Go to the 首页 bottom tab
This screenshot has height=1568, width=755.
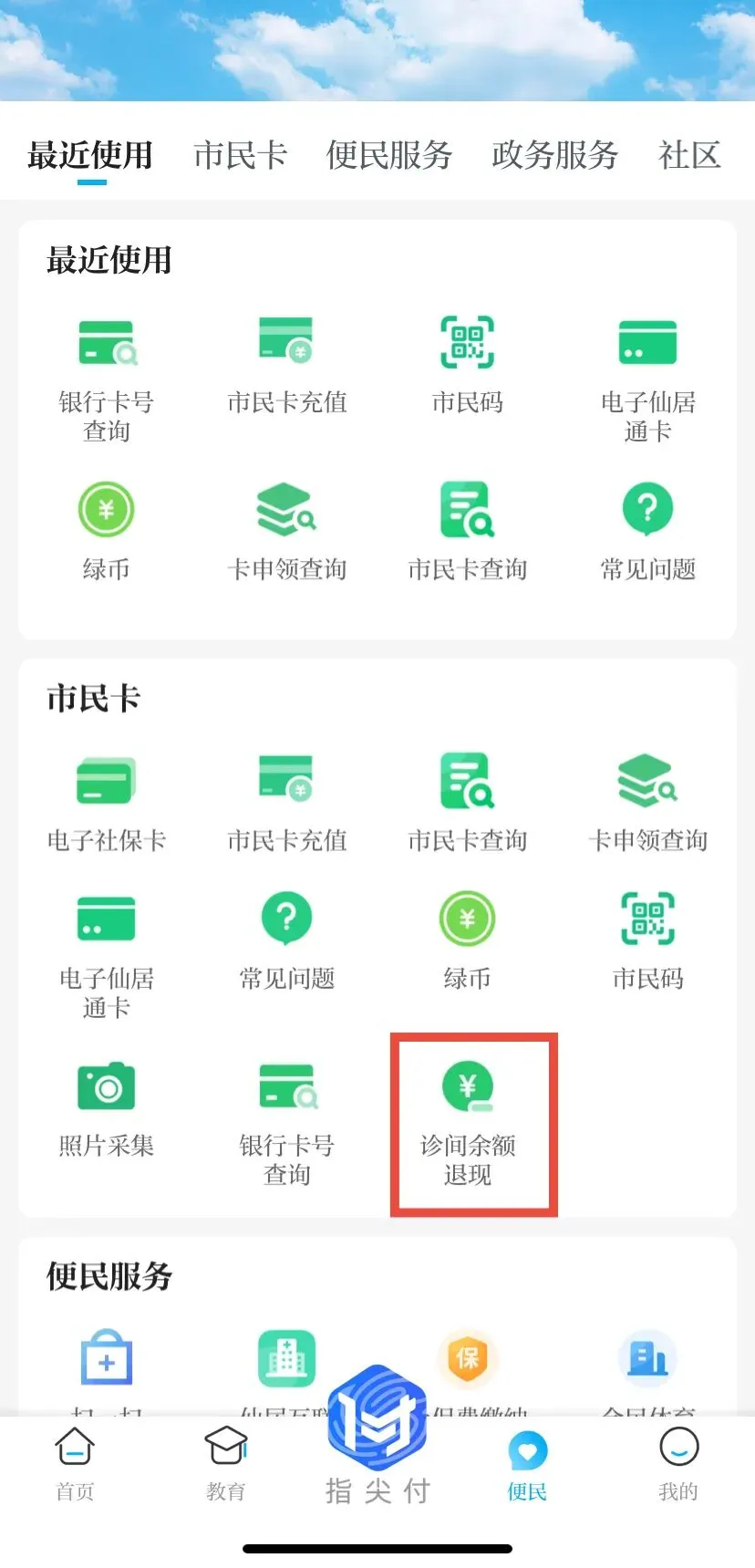75,1465
